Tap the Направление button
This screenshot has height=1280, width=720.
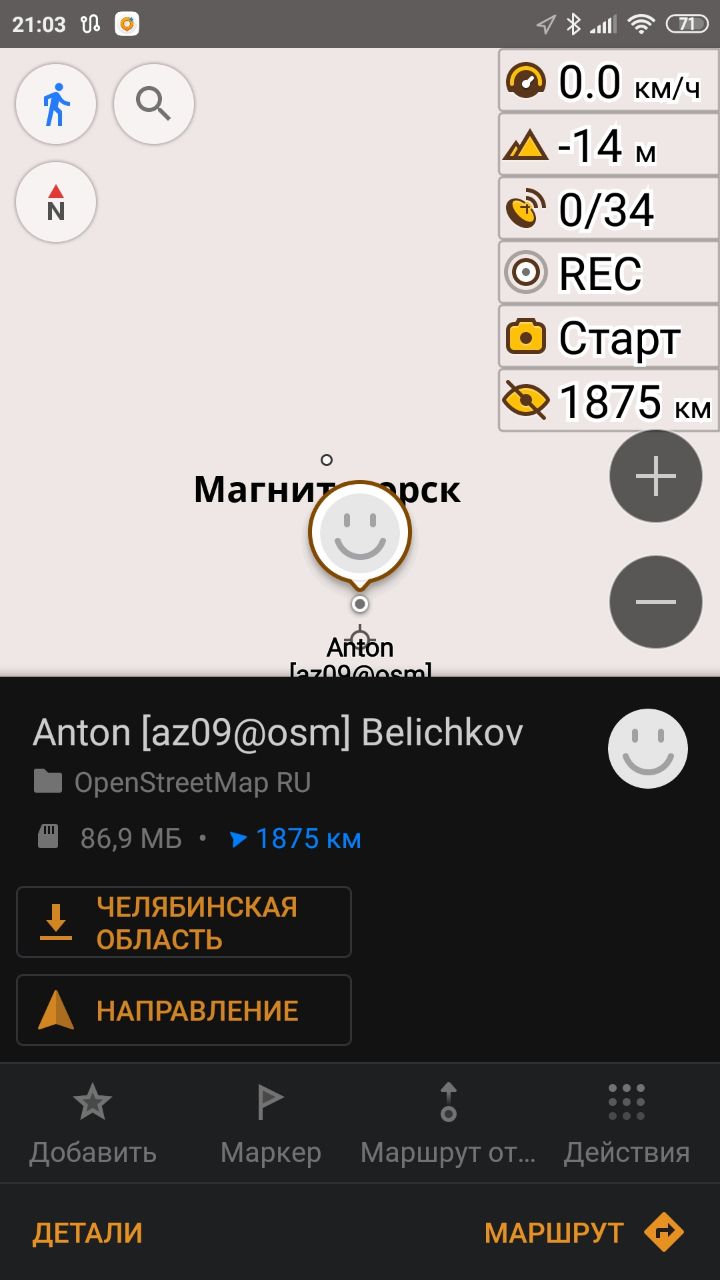coord(184,1010)
